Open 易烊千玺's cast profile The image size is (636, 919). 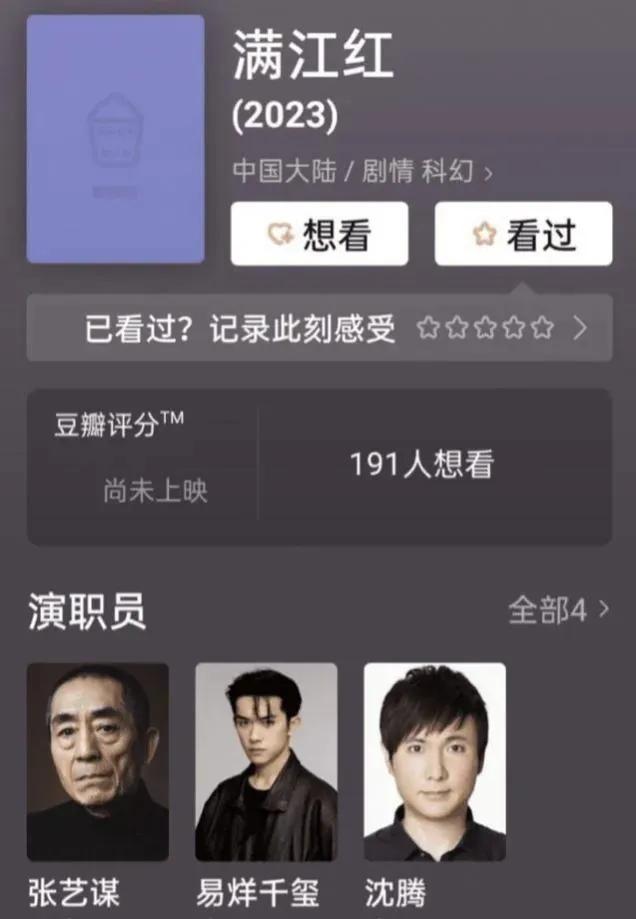point(266,762)
